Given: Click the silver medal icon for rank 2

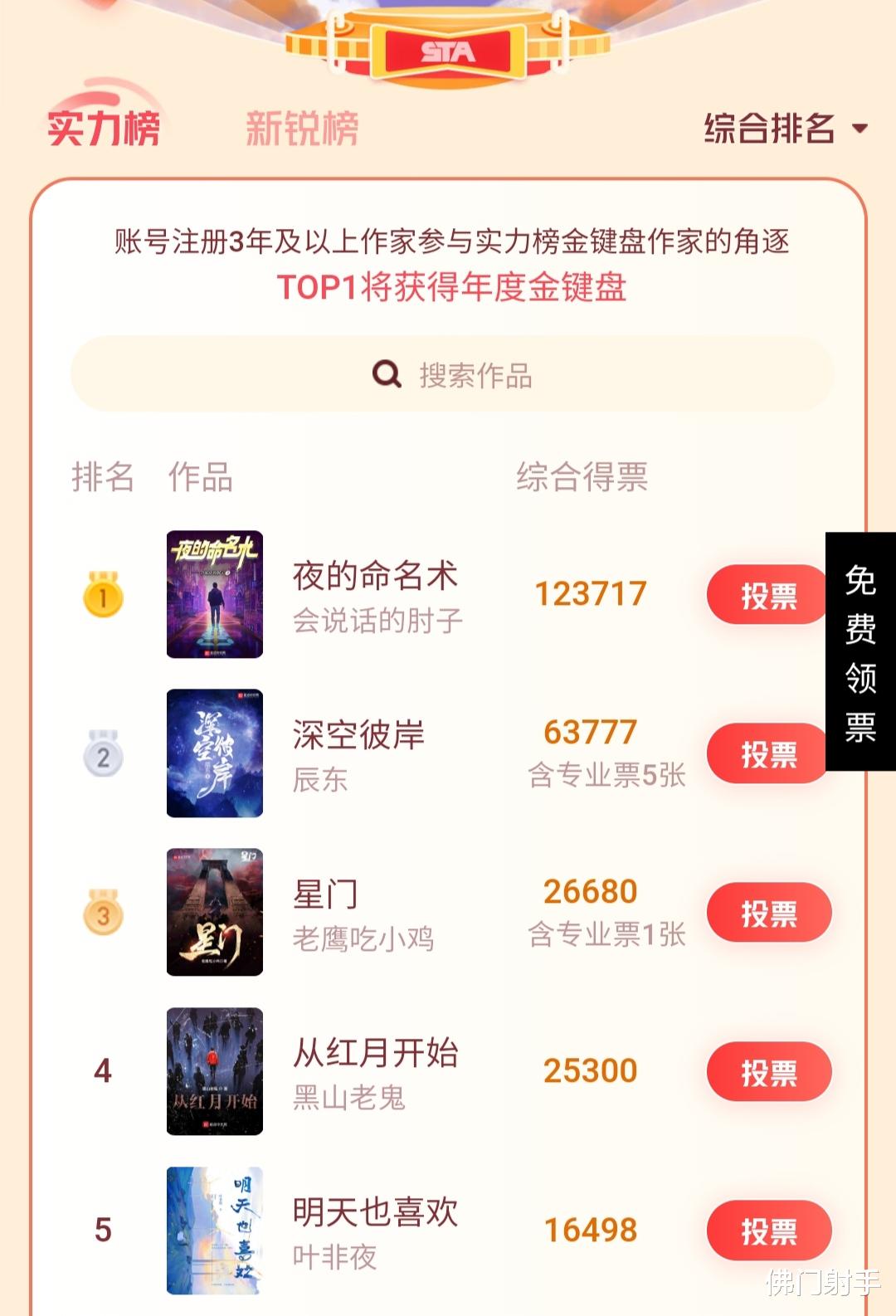Looking at the screenshot, I should (x=103, y=753).
